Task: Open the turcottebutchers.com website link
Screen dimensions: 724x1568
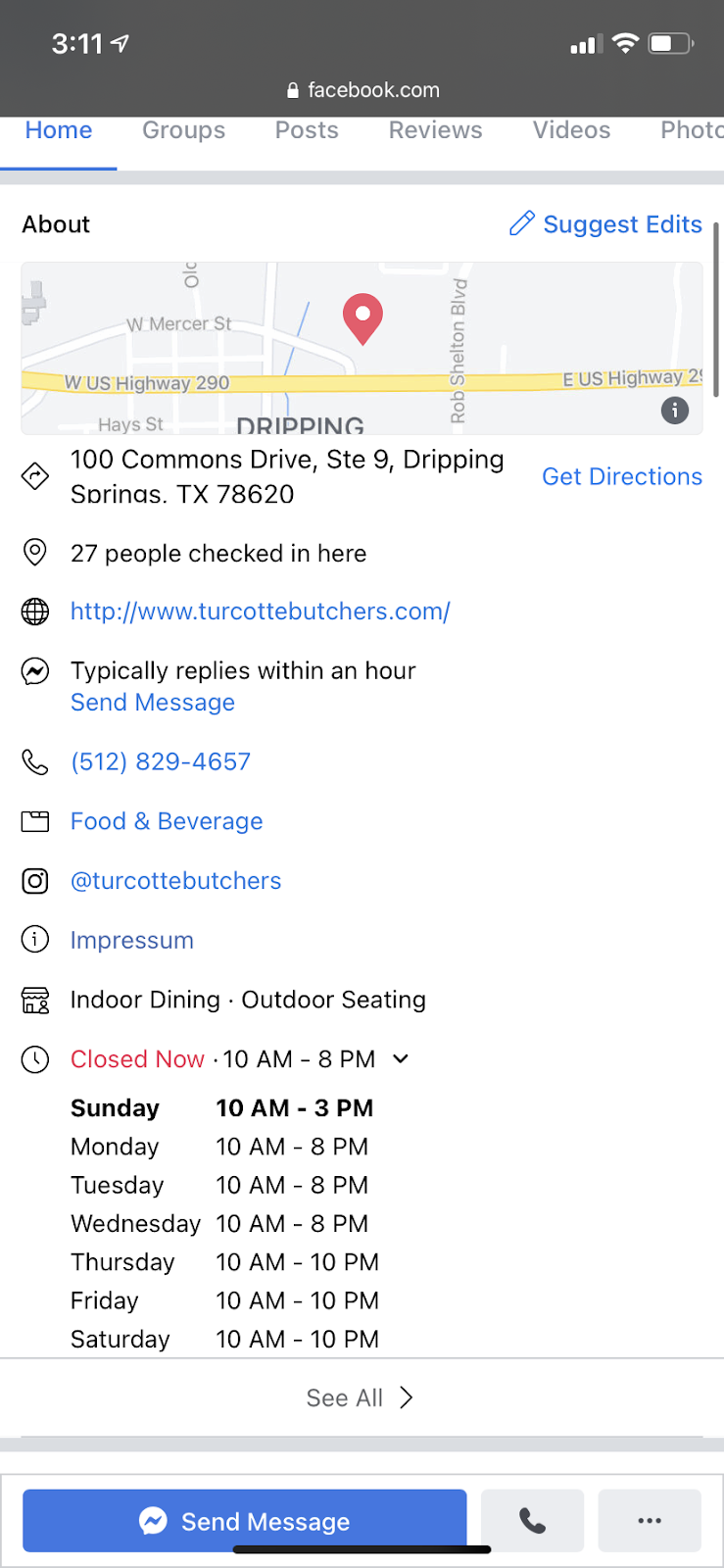Action: tap(260, 612)
